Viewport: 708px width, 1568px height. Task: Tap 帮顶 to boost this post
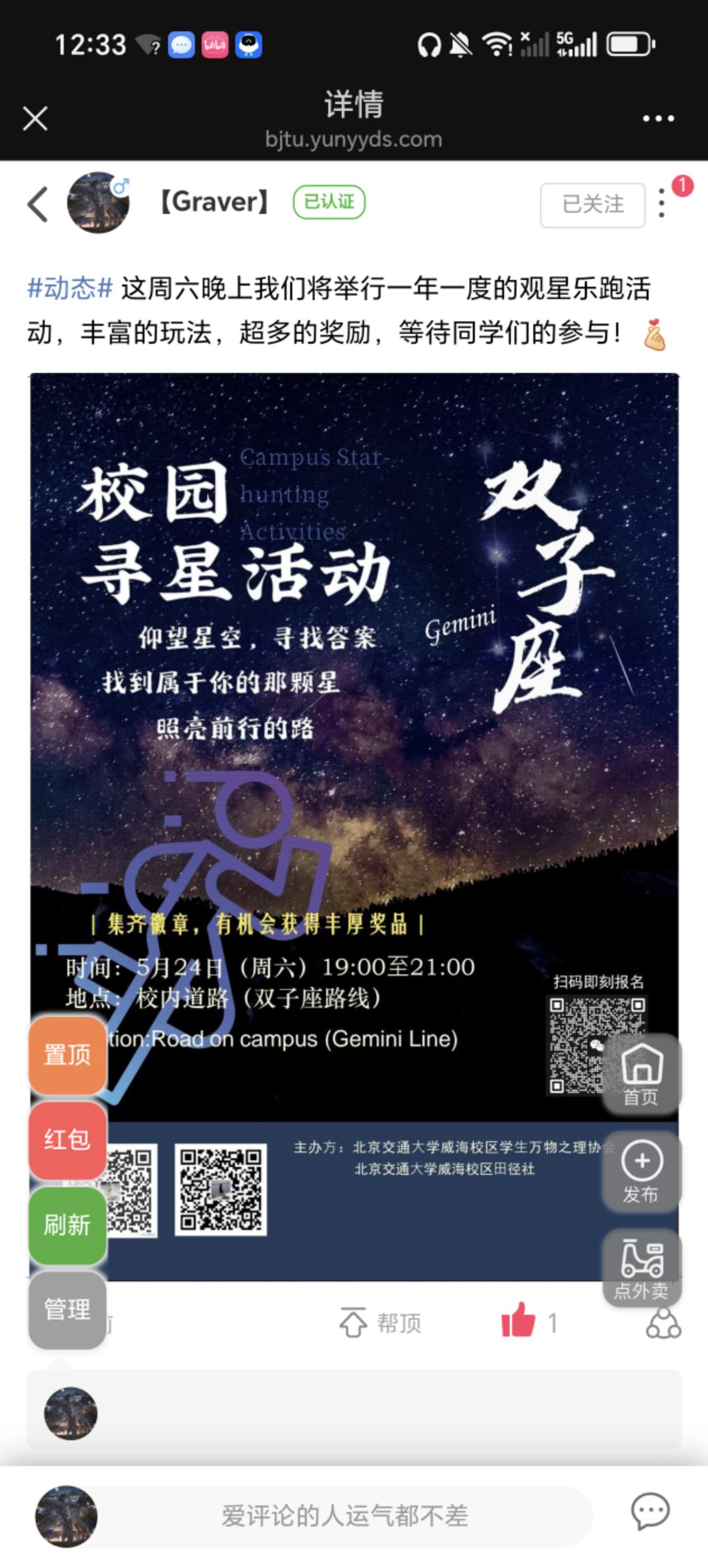[381, 1323]
